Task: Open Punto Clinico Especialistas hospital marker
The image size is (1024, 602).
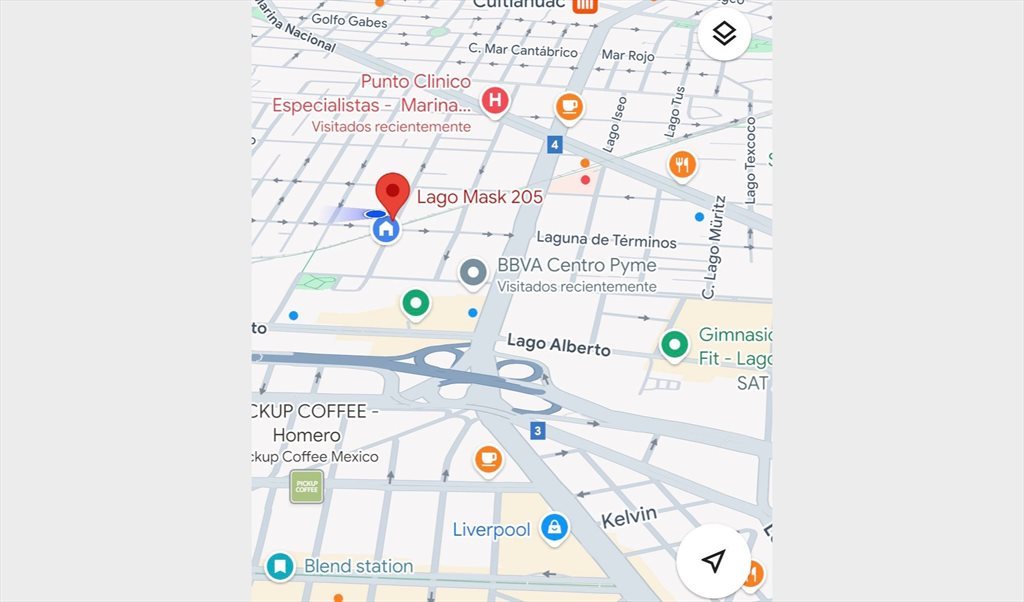Action: pos(494,100)
